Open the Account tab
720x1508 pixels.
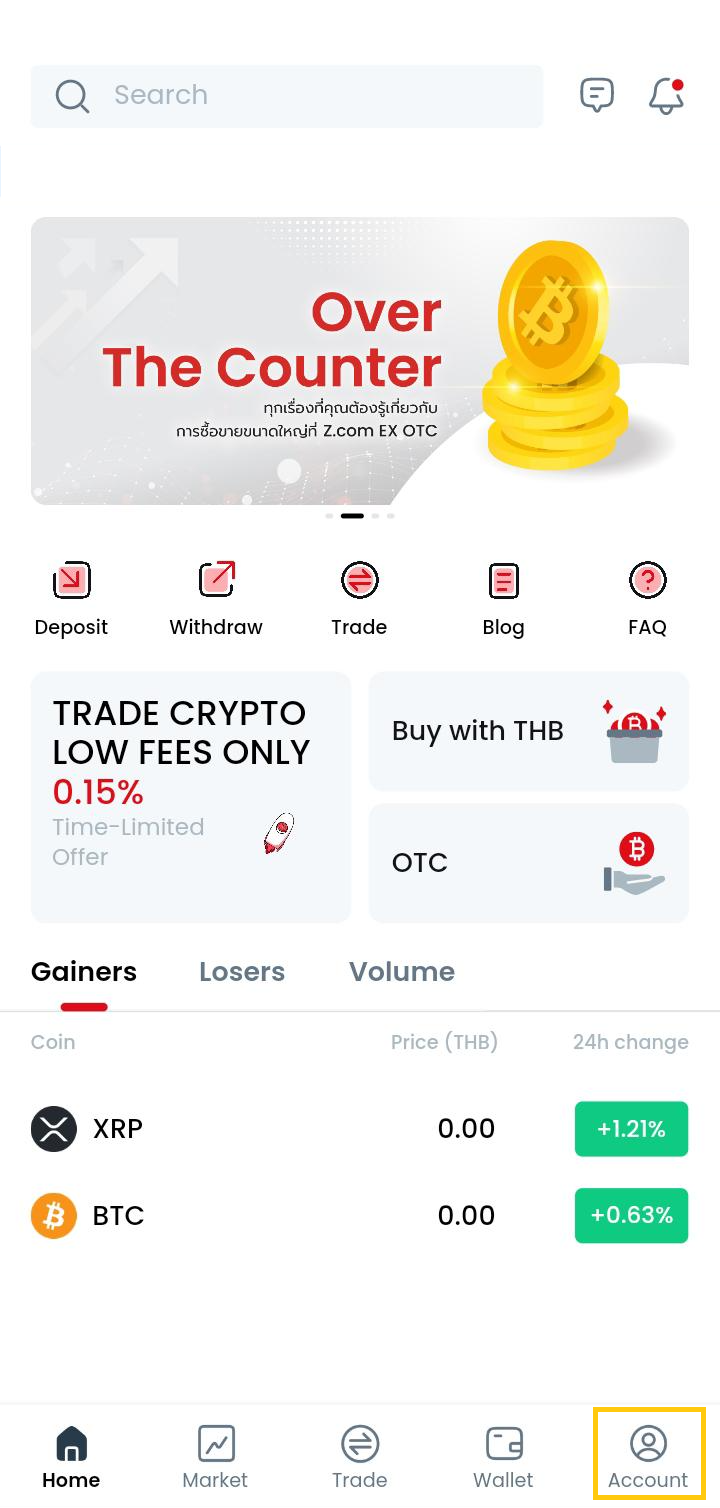tap(648, 1457)
